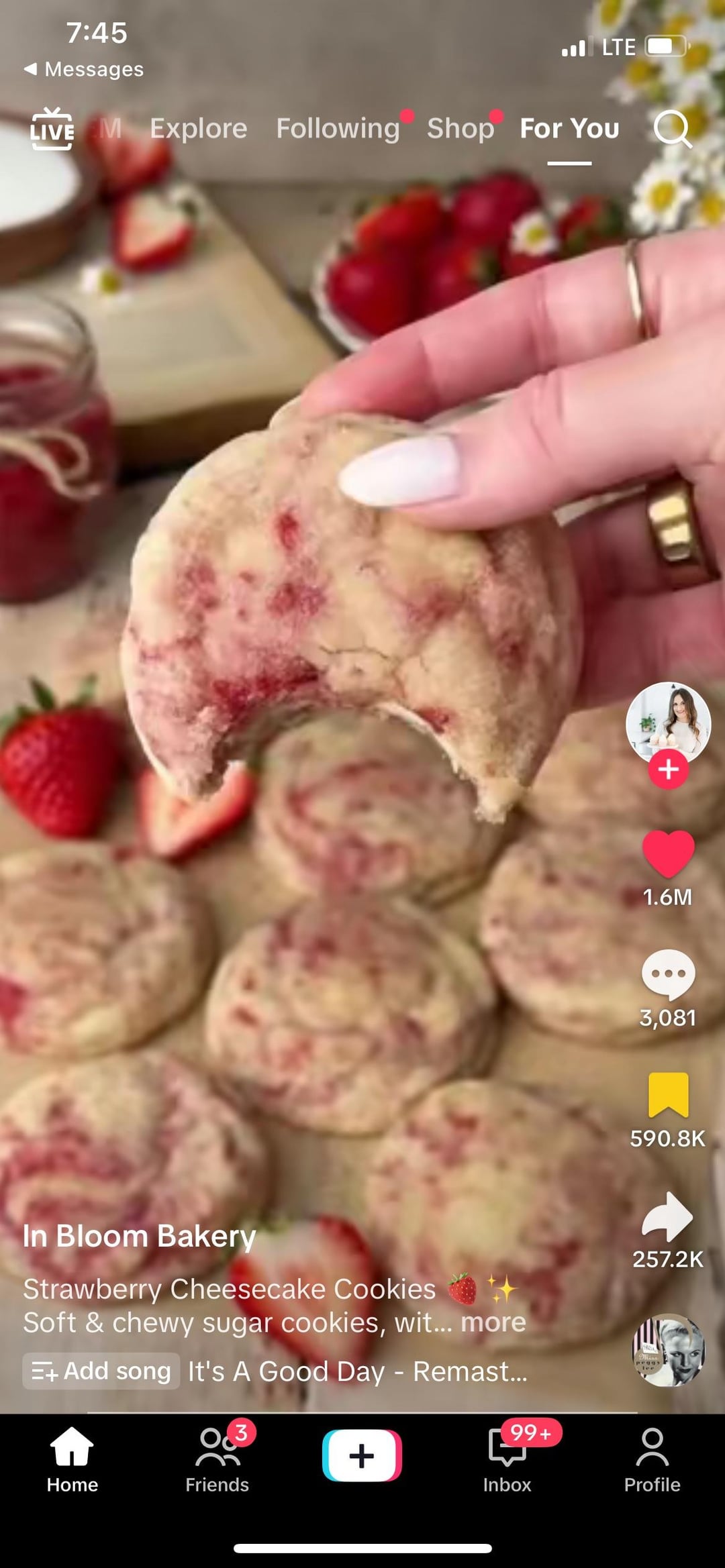Select the For You tab
Screen dimensions: 725x1568
[569, 128]
